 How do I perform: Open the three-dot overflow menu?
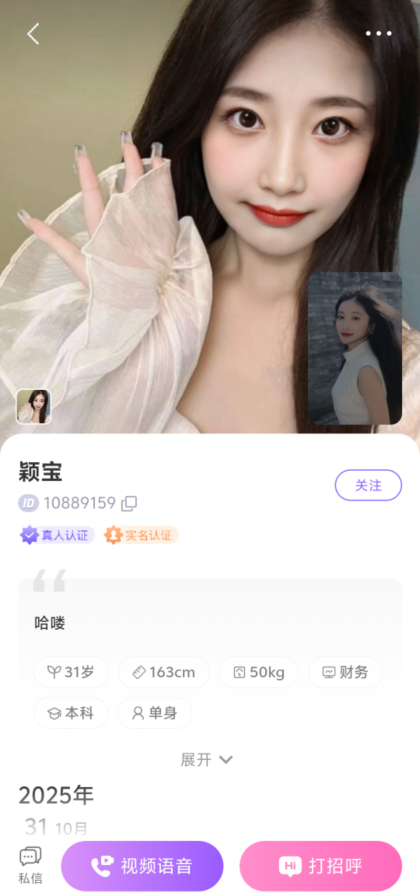[378, 33]
